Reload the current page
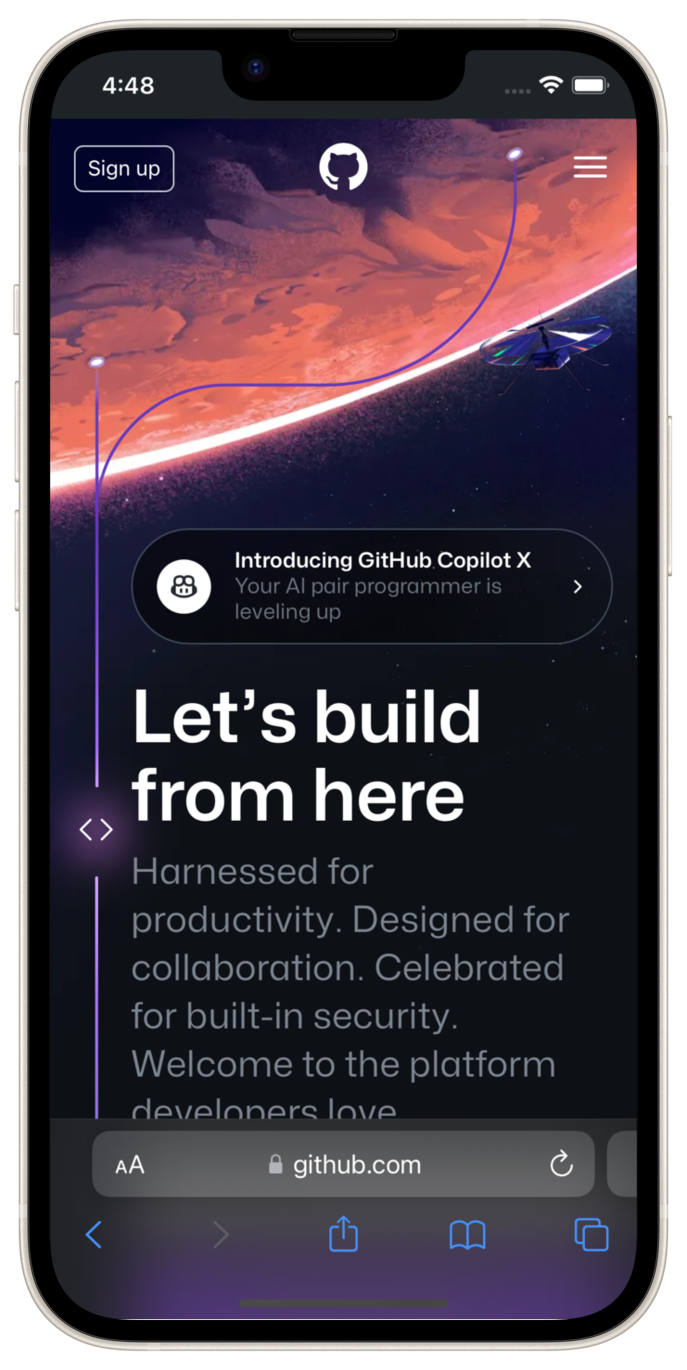Screen dimensions: 687x1370 562,1164
